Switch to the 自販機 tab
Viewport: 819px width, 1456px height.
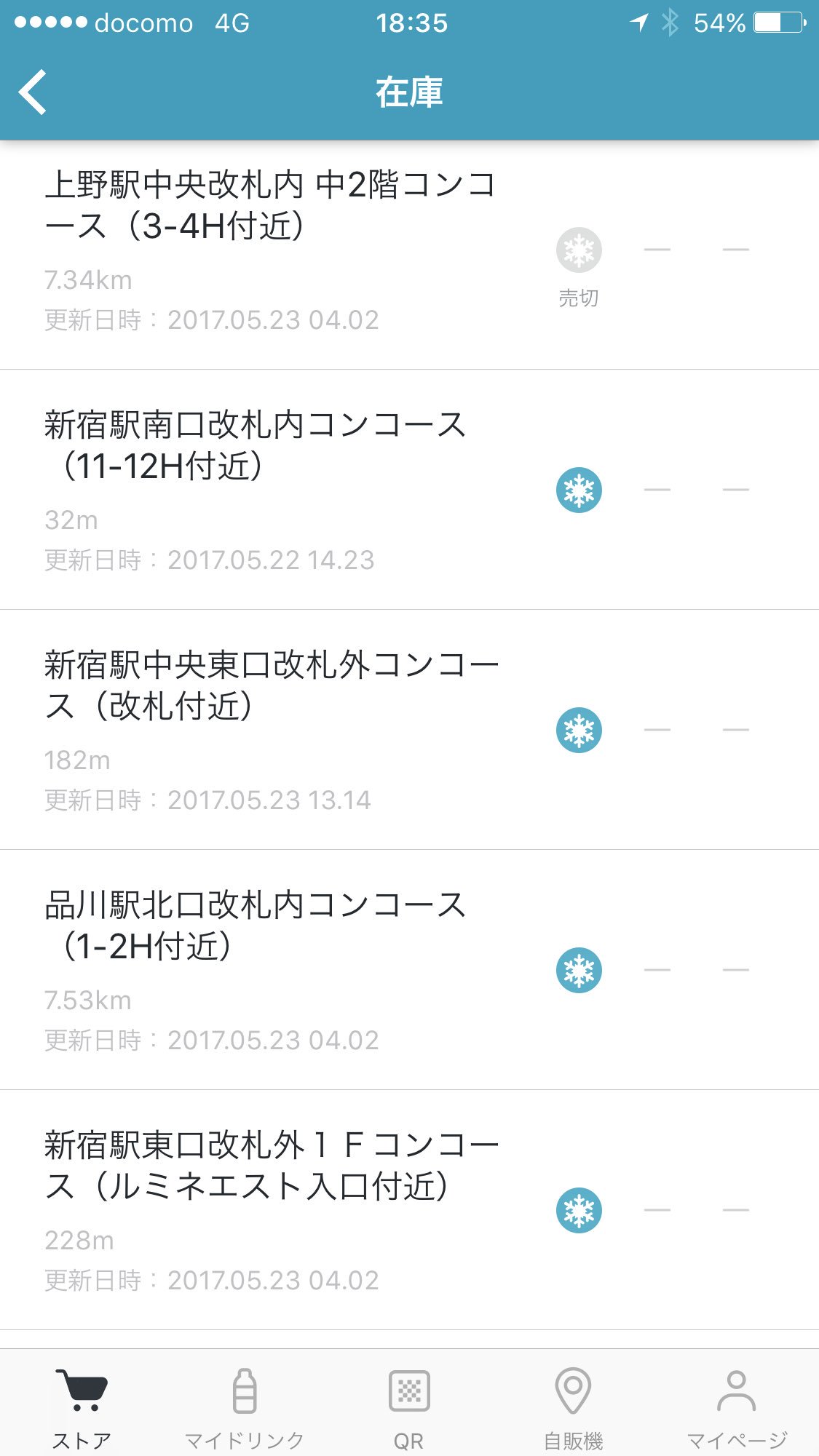(573, 1408)
